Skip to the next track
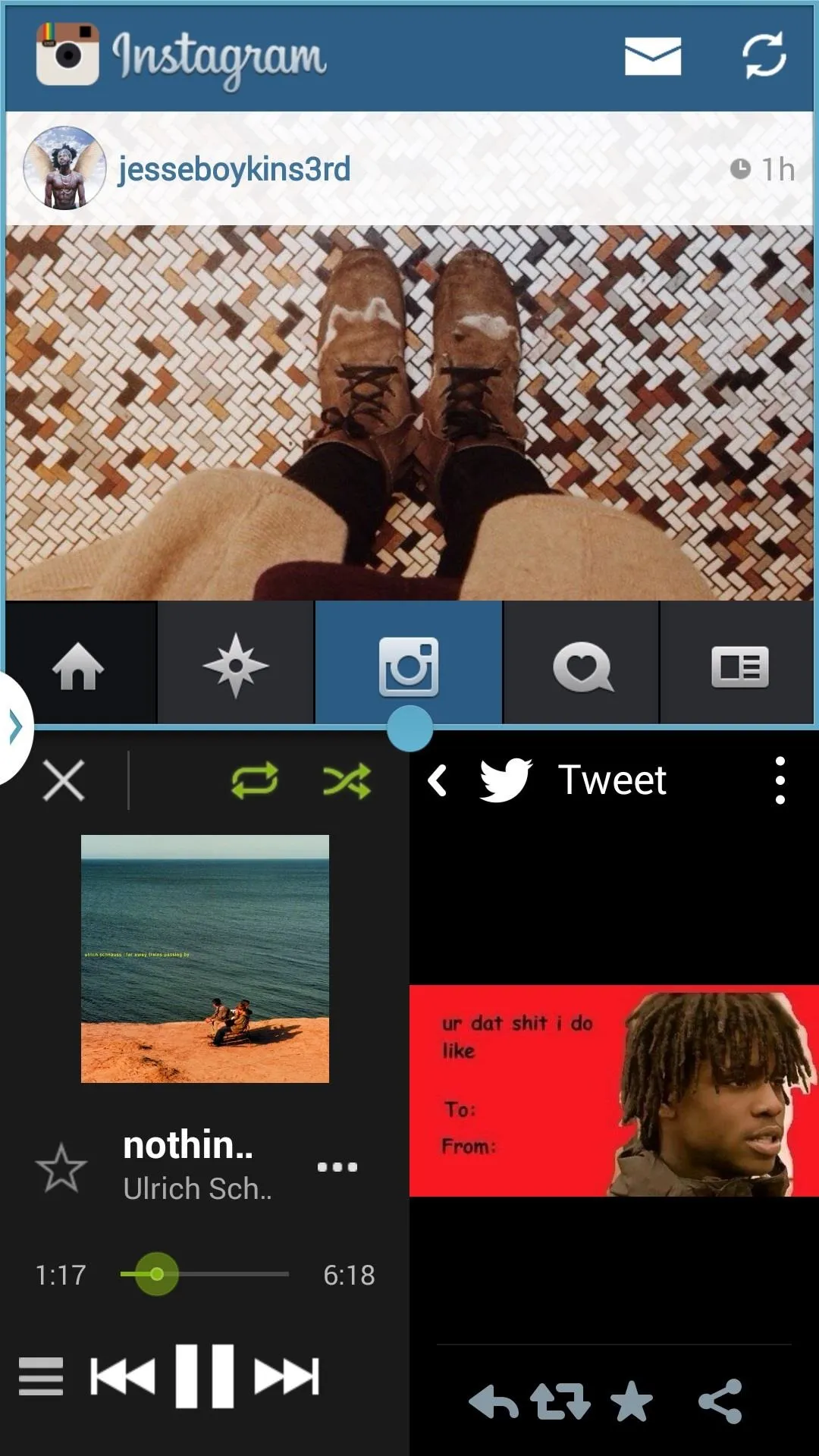This screenshot has height=1456, width=819. pos(287,1376)
